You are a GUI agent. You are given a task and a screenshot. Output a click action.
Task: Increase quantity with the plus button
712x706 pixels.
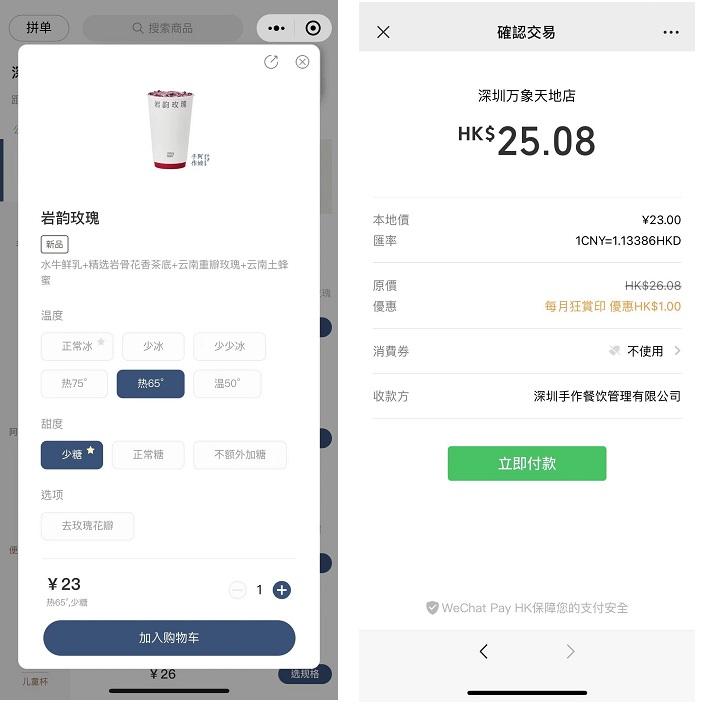[282, 590]
